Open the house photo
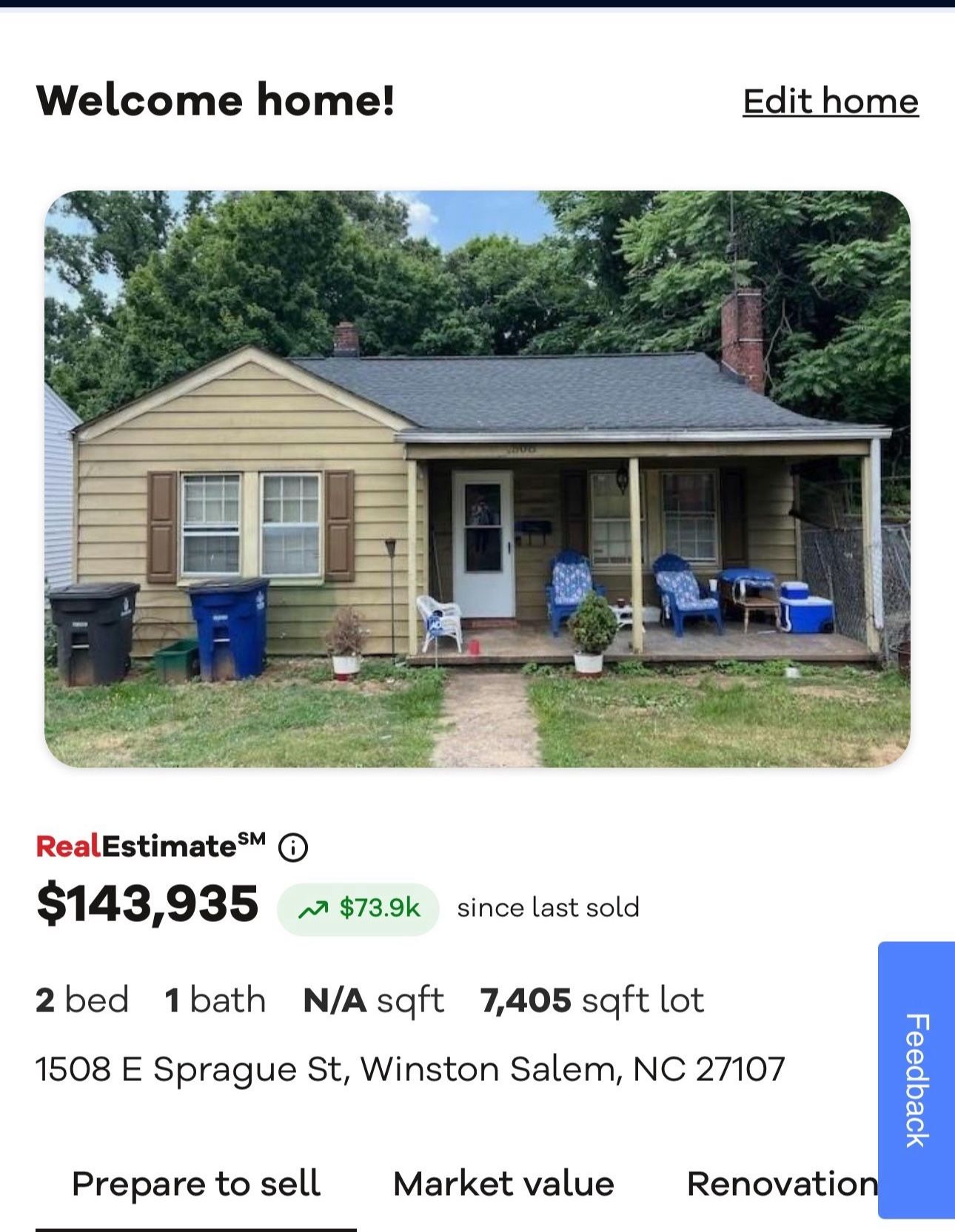 coord(477,479)
